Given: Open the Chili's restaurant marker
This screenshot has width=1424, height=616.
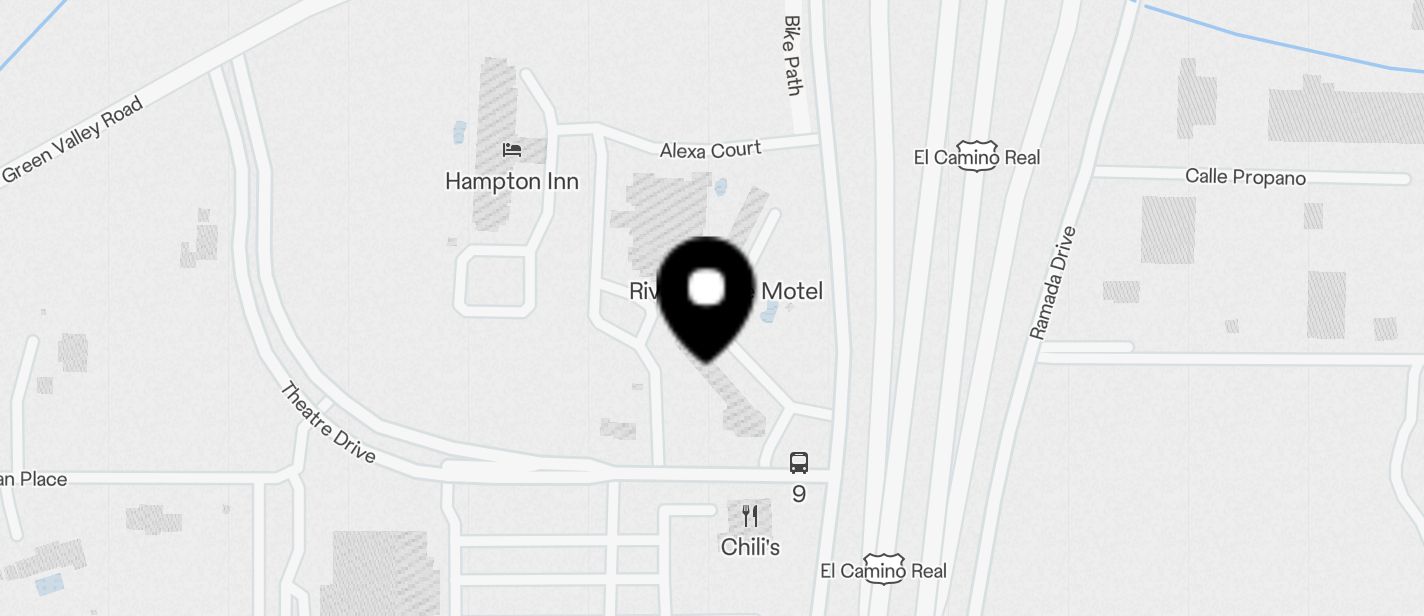Looking at the screenshot, I should click(750, 516).
